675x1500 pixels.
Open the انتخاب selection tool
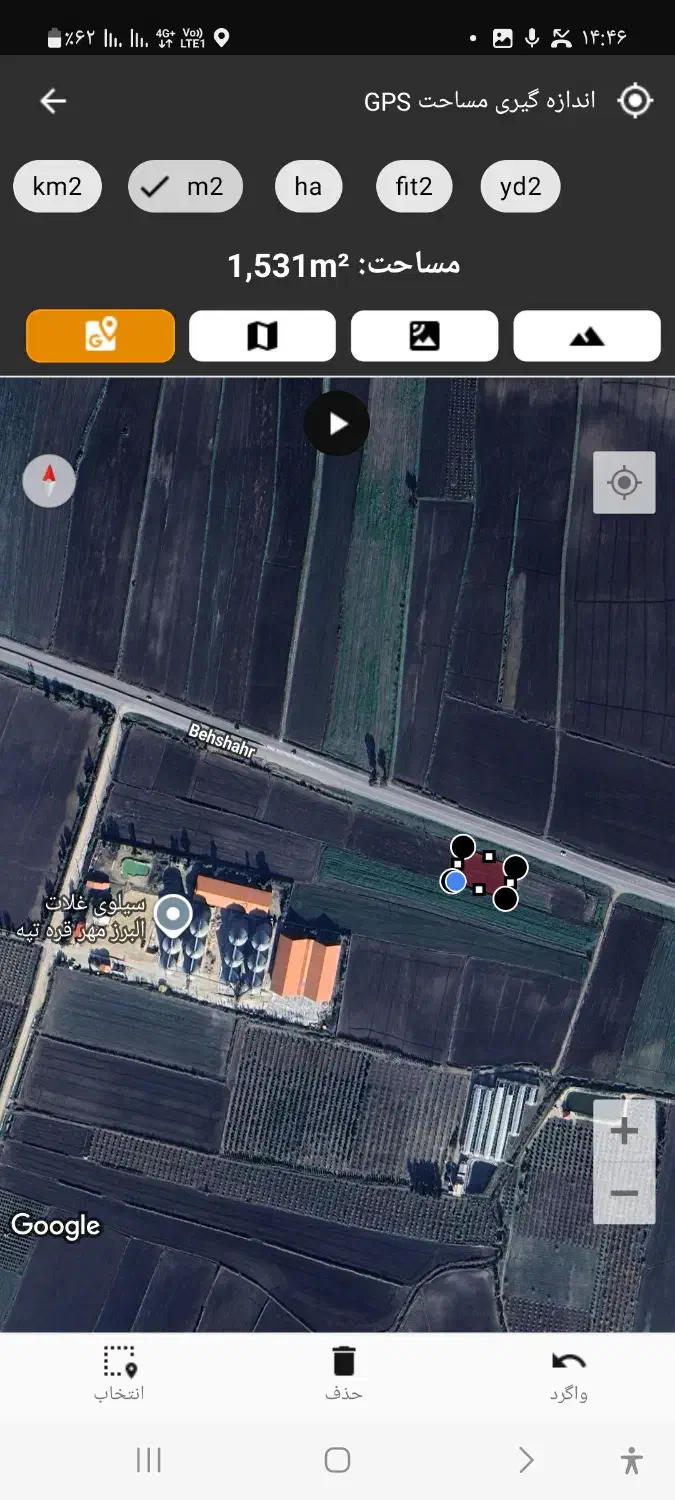click(x=119, y=1374)
